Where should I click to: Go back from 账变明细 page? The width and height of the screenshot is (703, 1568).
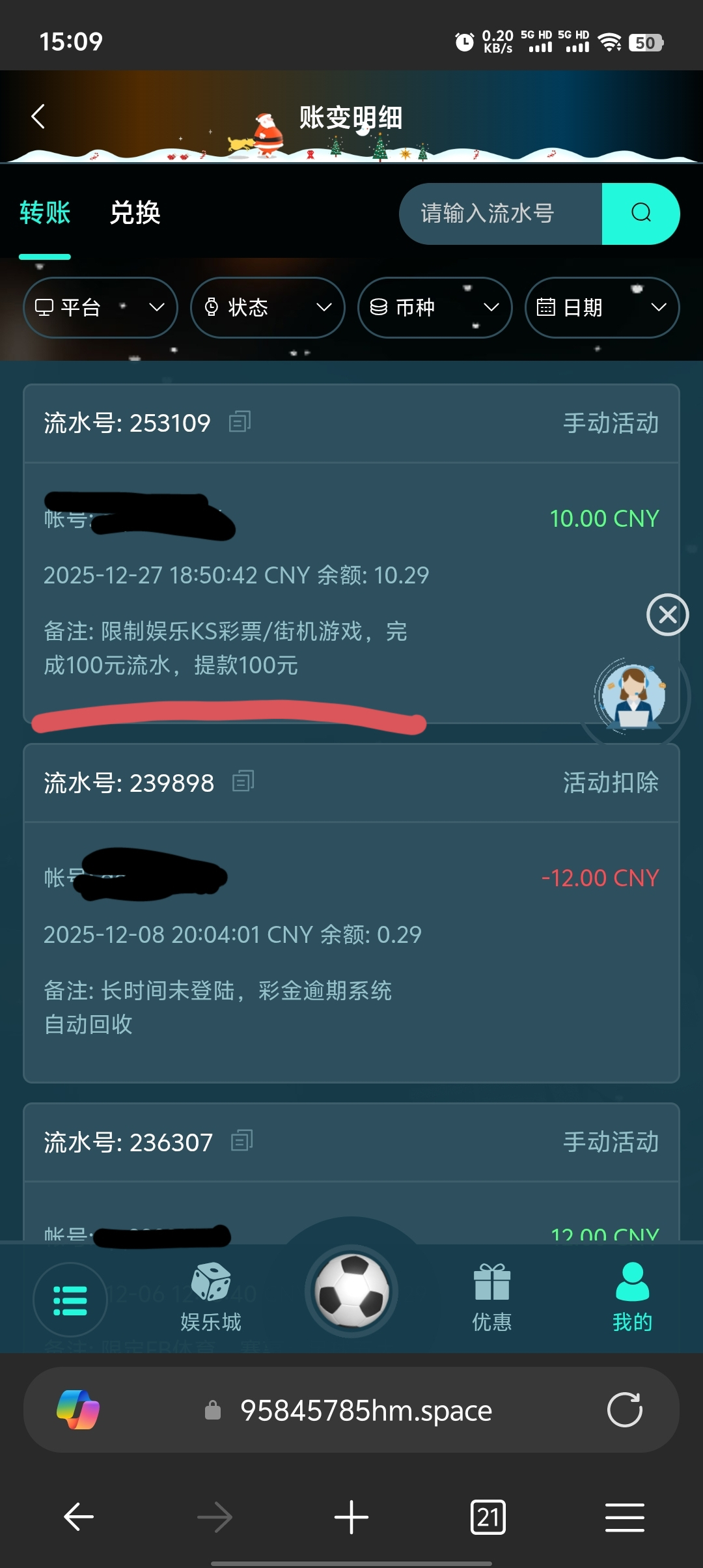38,117
